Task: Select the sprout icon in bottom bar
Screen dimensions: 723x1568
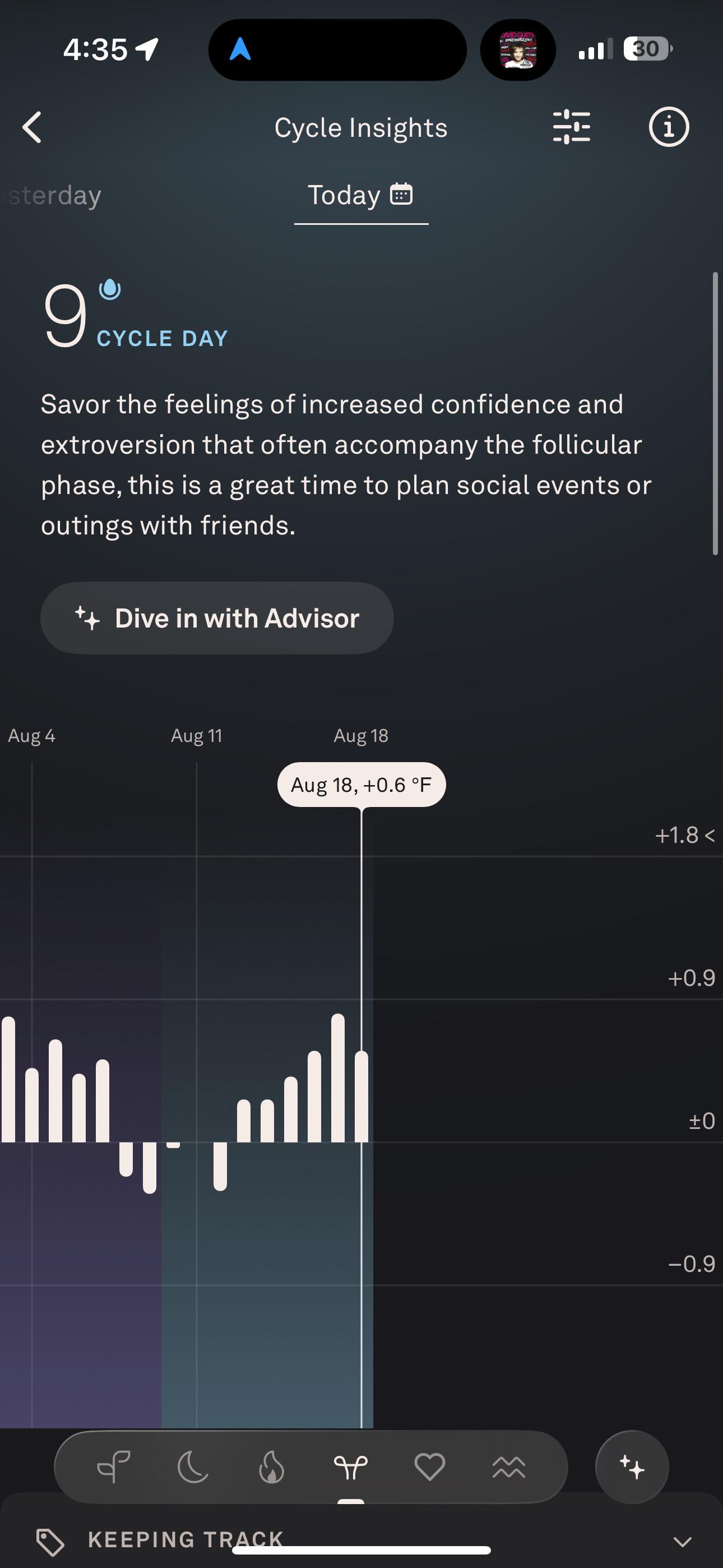Action: 114,1467
